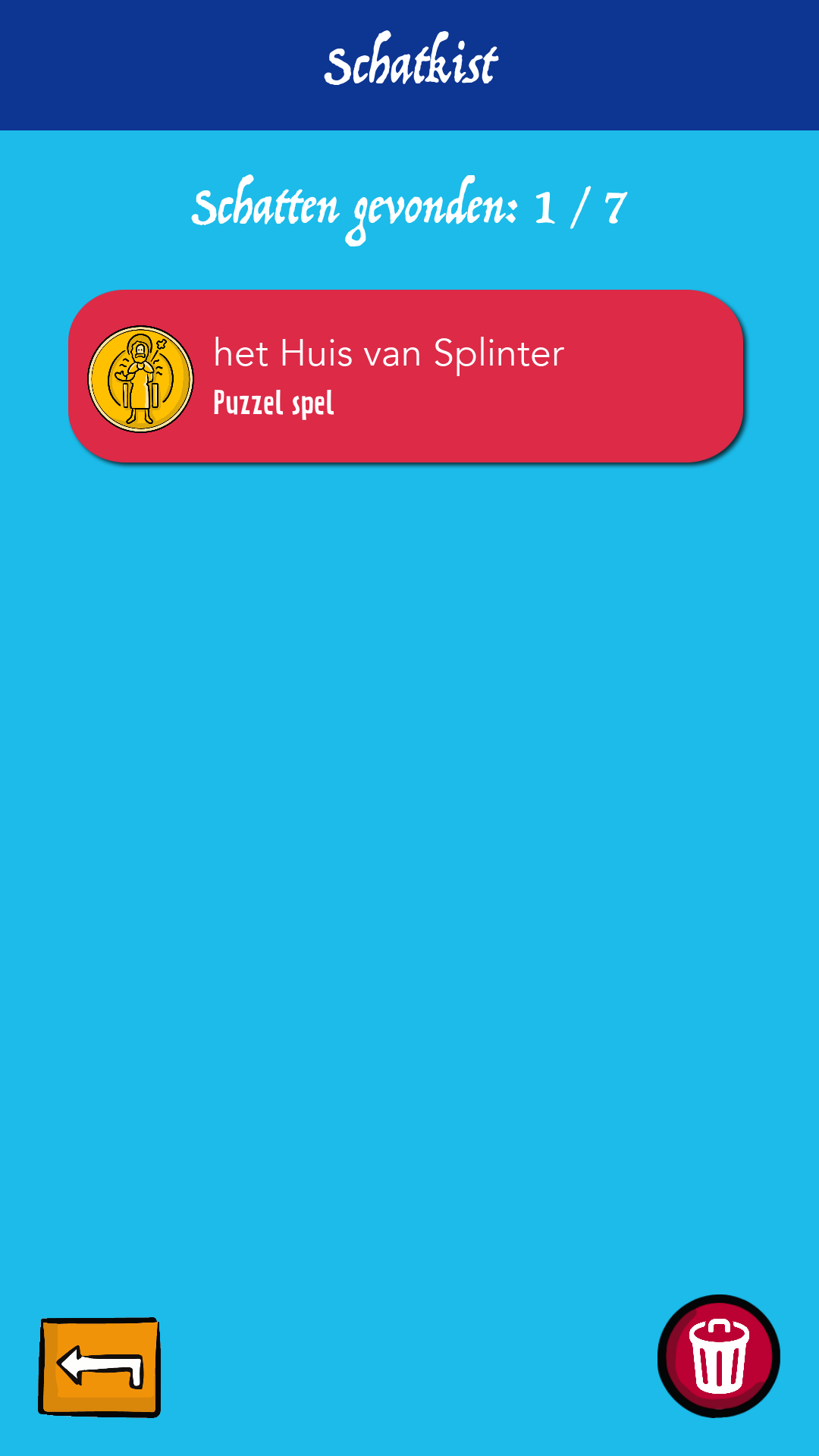The height and width of the screenshot is (1456, 819).
Task: Tap the red trash can button
Action: click(x=718, y=1355)
